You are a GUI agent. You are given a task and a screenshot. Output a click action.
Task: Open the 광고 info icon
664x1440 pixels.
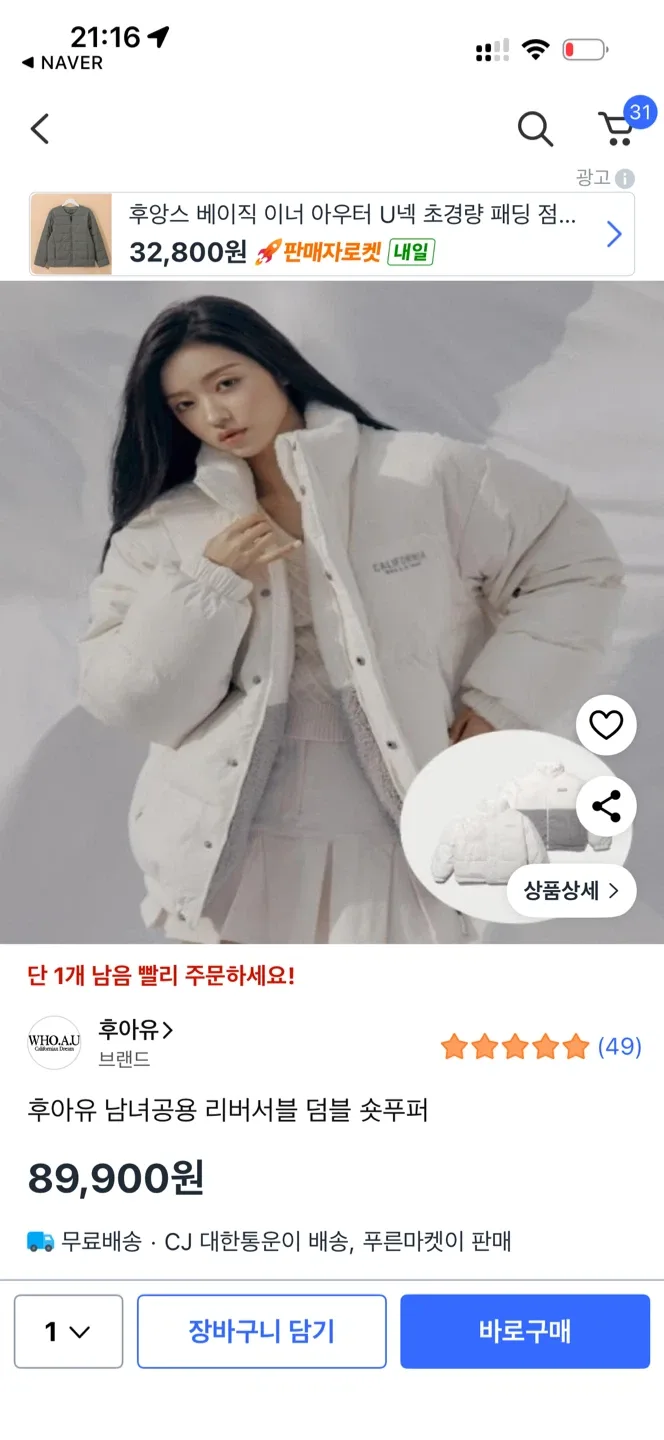pyautogui.click(x=625, y=179)
